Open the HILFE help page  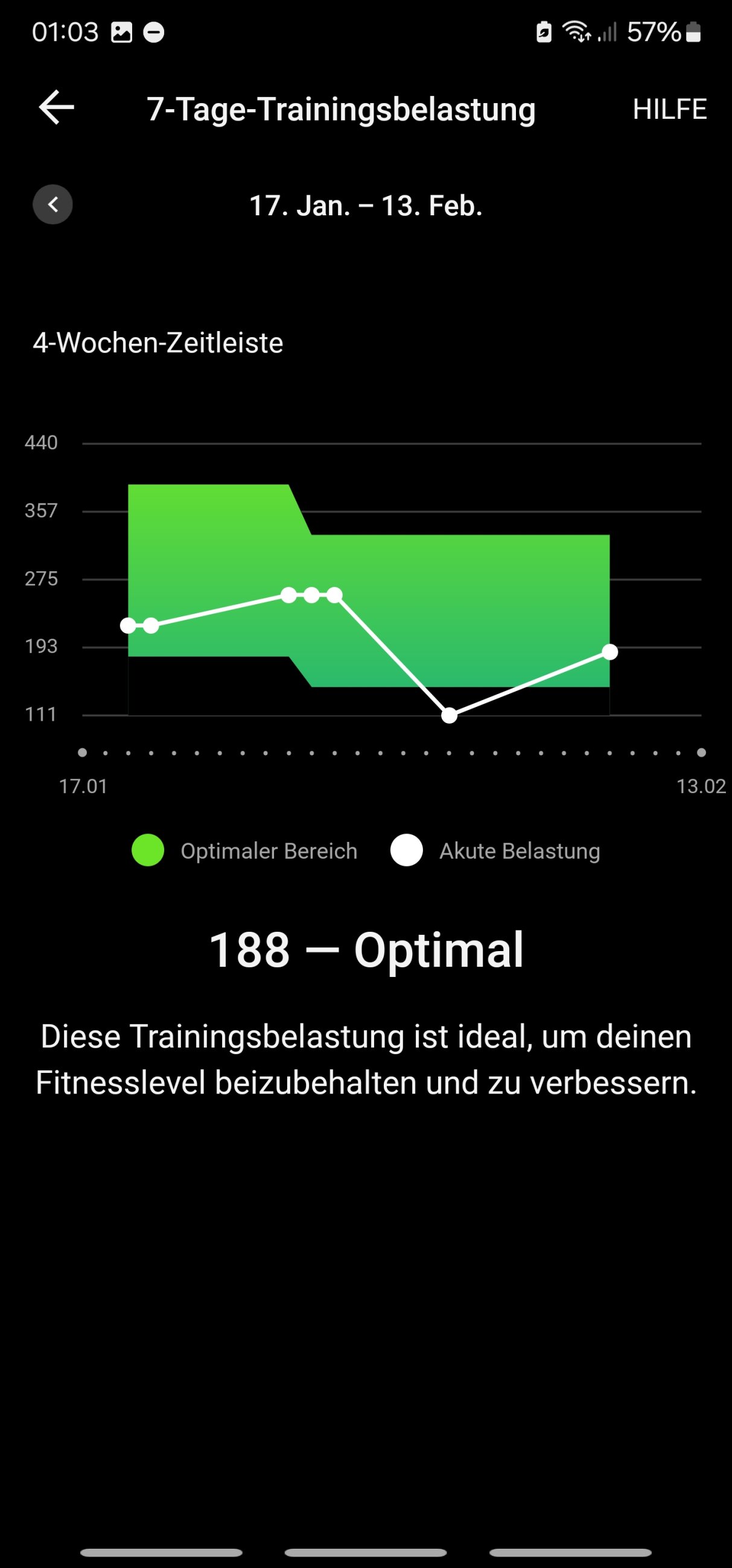coord(669,110)
